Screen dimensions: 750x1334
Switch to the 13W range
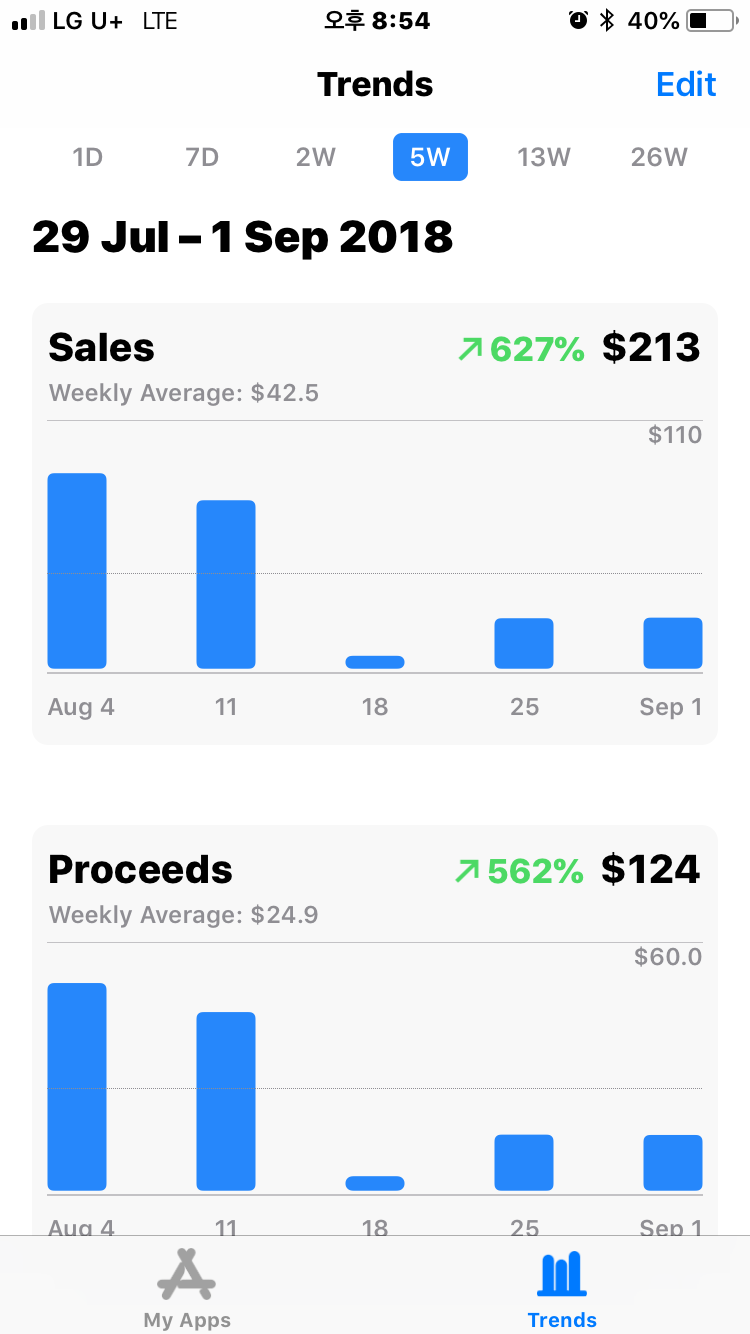point(544,157)
